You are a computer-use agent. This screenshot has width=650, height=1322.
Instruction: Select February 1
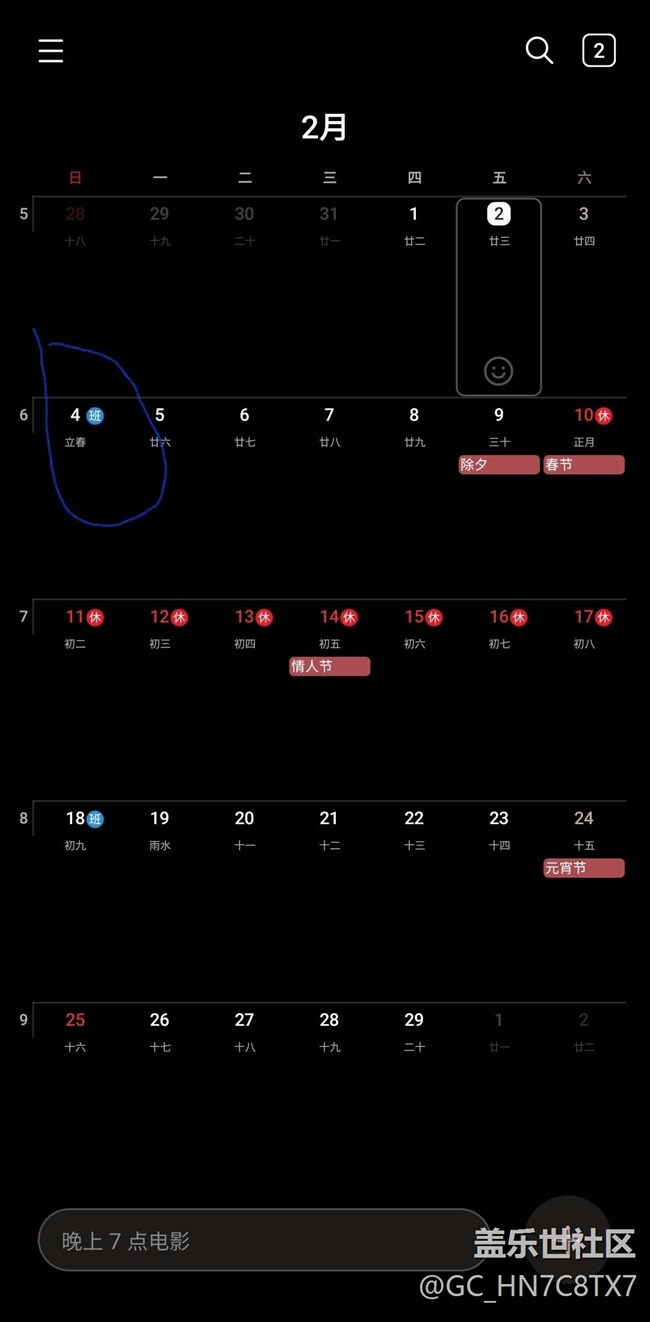pyautogui.click(x=414, y=297)
